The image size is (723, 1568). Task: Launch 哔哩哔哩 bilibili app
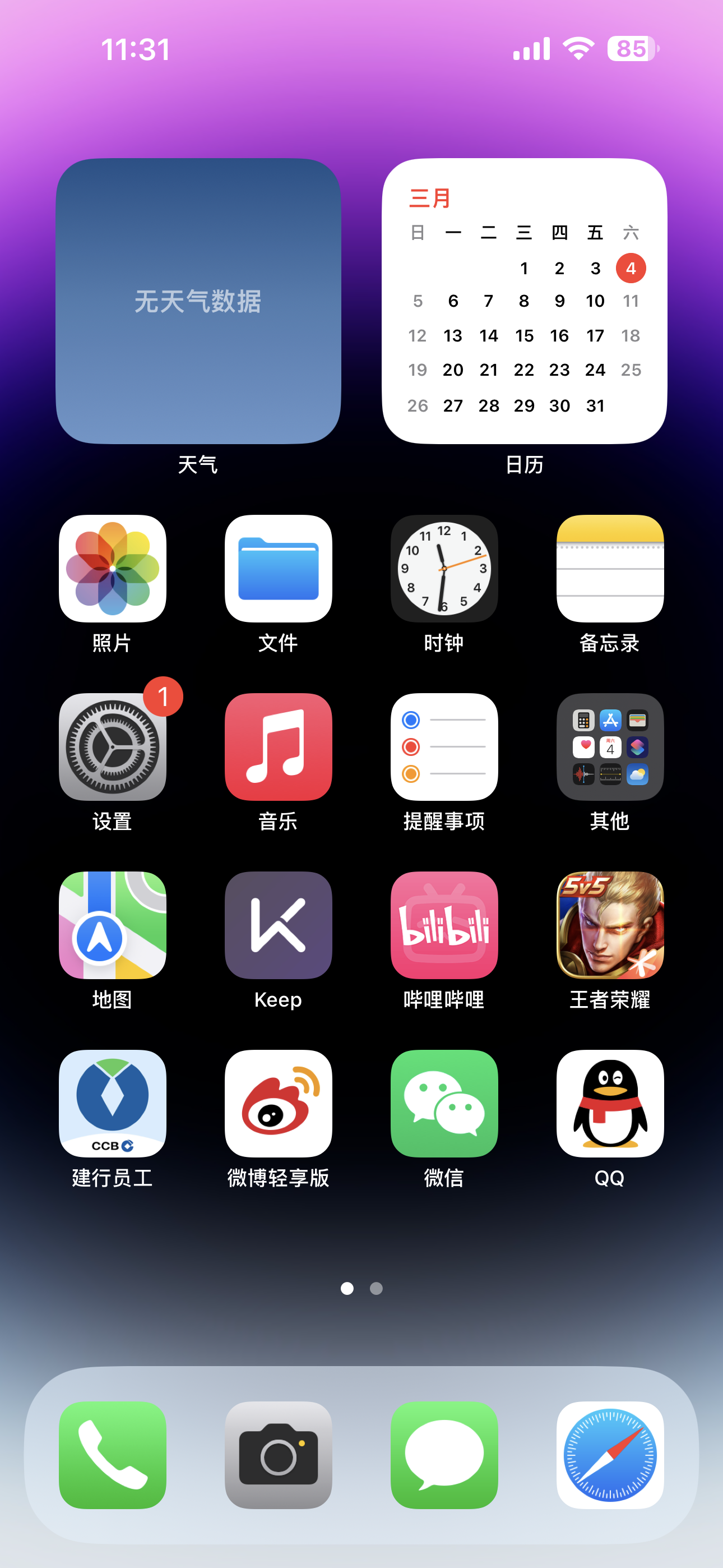coord(444,925)
